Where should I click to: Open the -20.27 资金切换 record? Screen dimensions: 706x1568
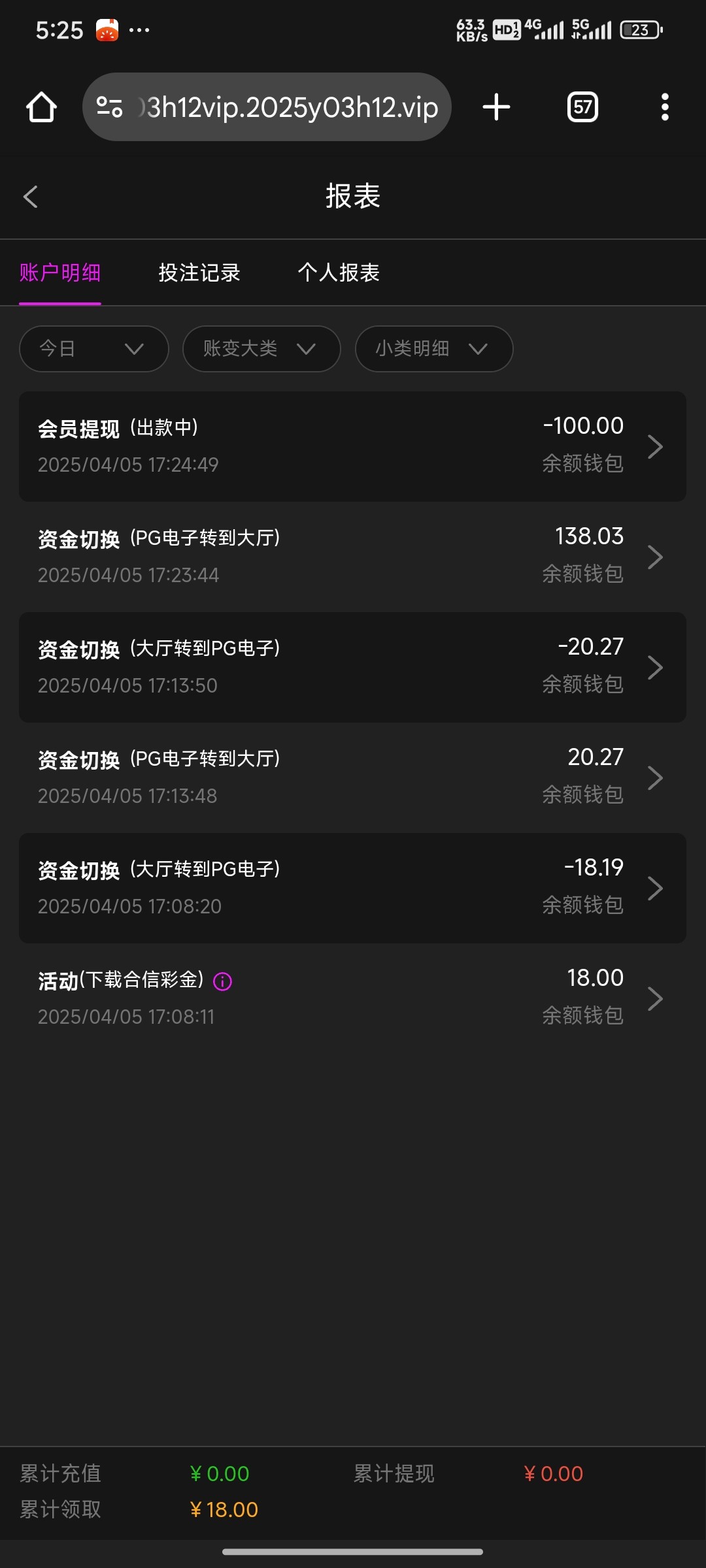[352, 668]
